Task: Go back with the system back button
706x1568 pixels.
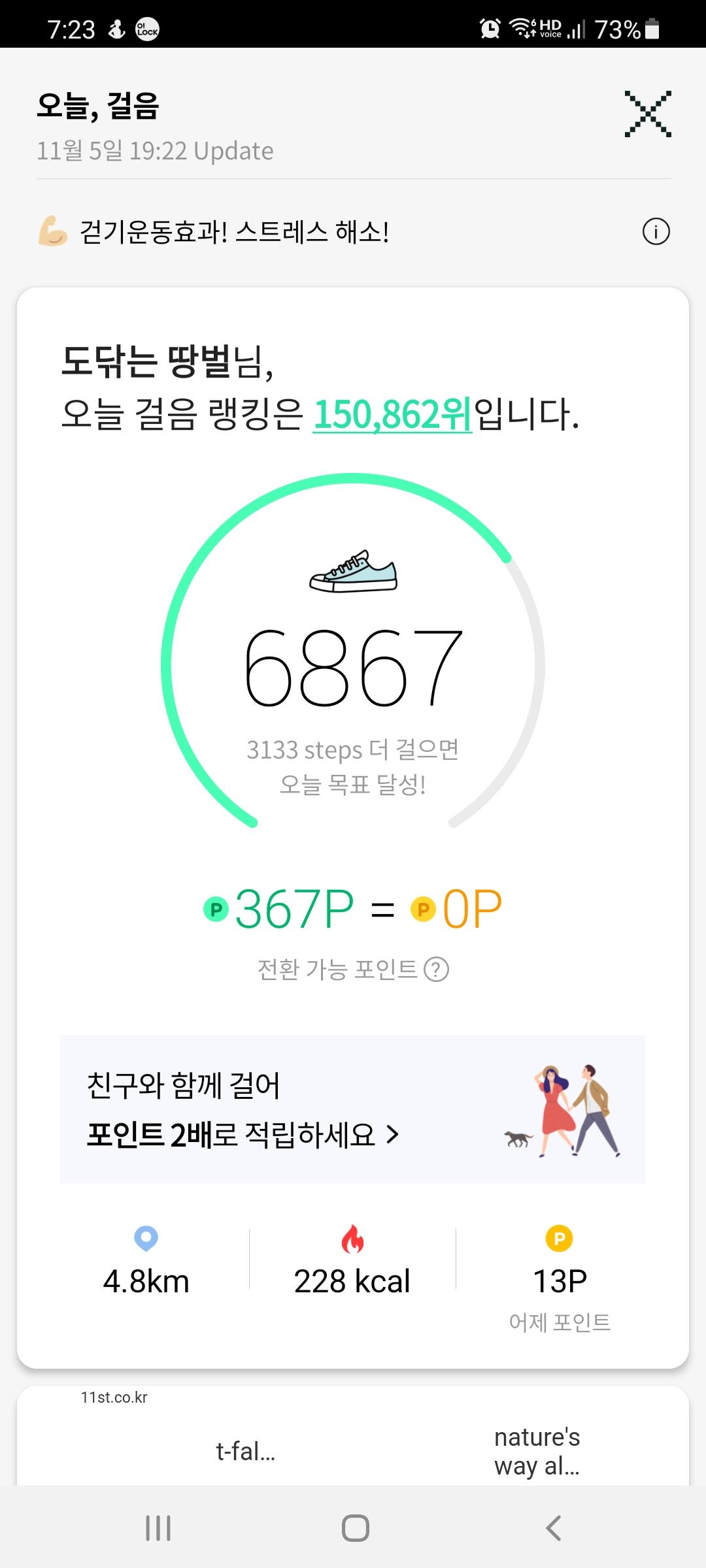Action: (x=553, y=1528)
